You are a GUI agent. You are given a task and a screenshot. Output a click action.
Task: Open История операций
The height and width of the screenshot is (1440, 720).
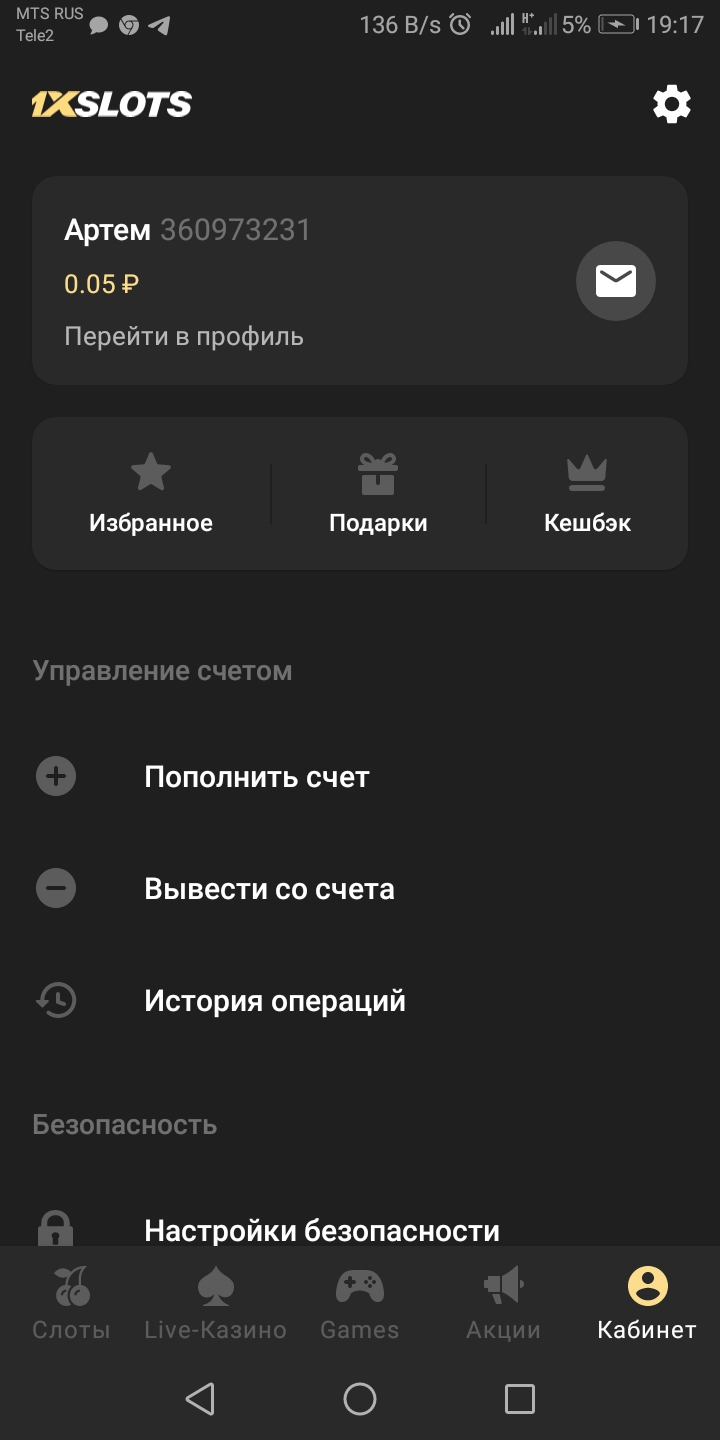point(275,1001)
